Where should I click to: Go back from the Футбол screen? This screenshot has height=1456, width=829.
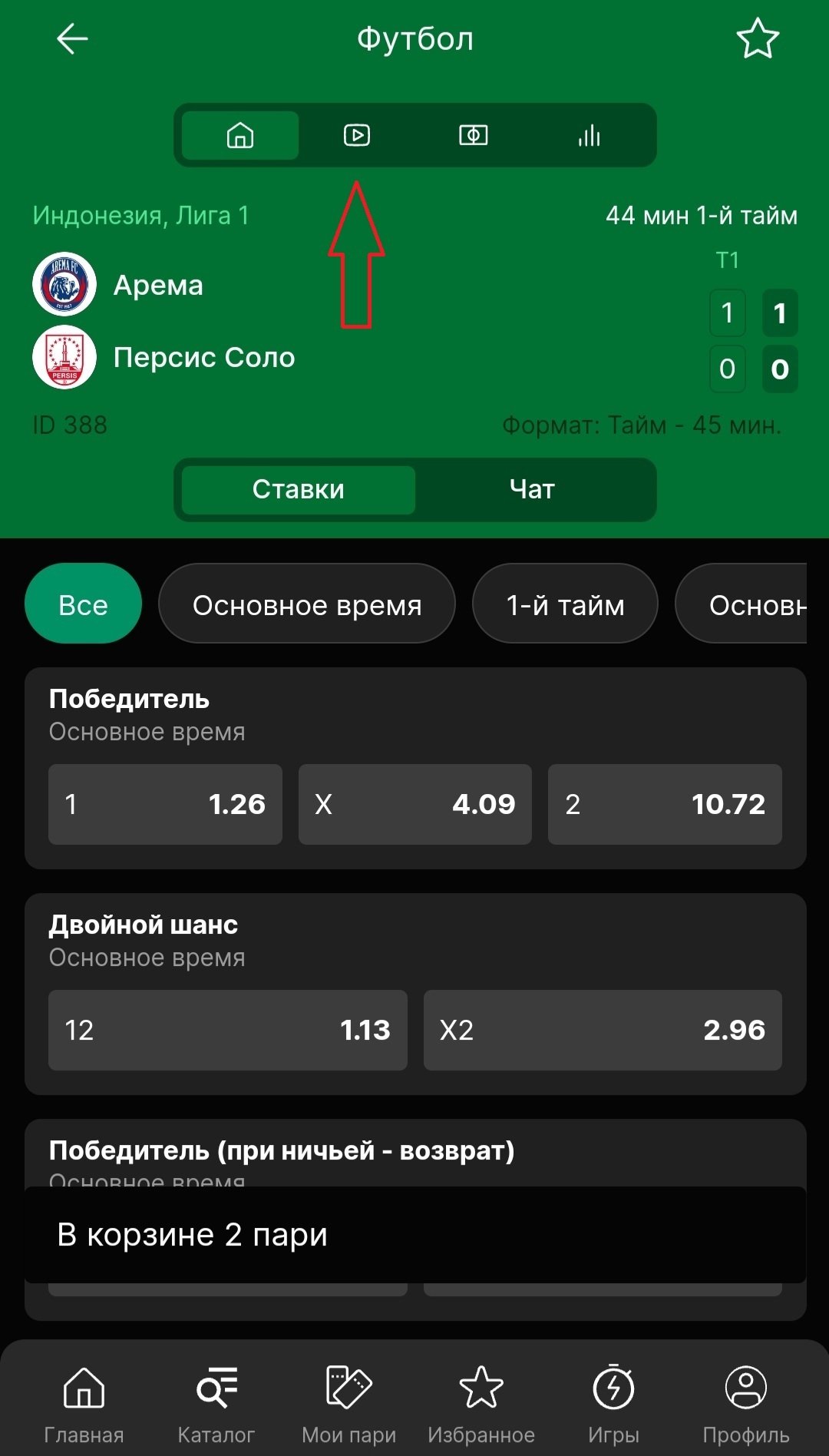(x=73, y=38)
